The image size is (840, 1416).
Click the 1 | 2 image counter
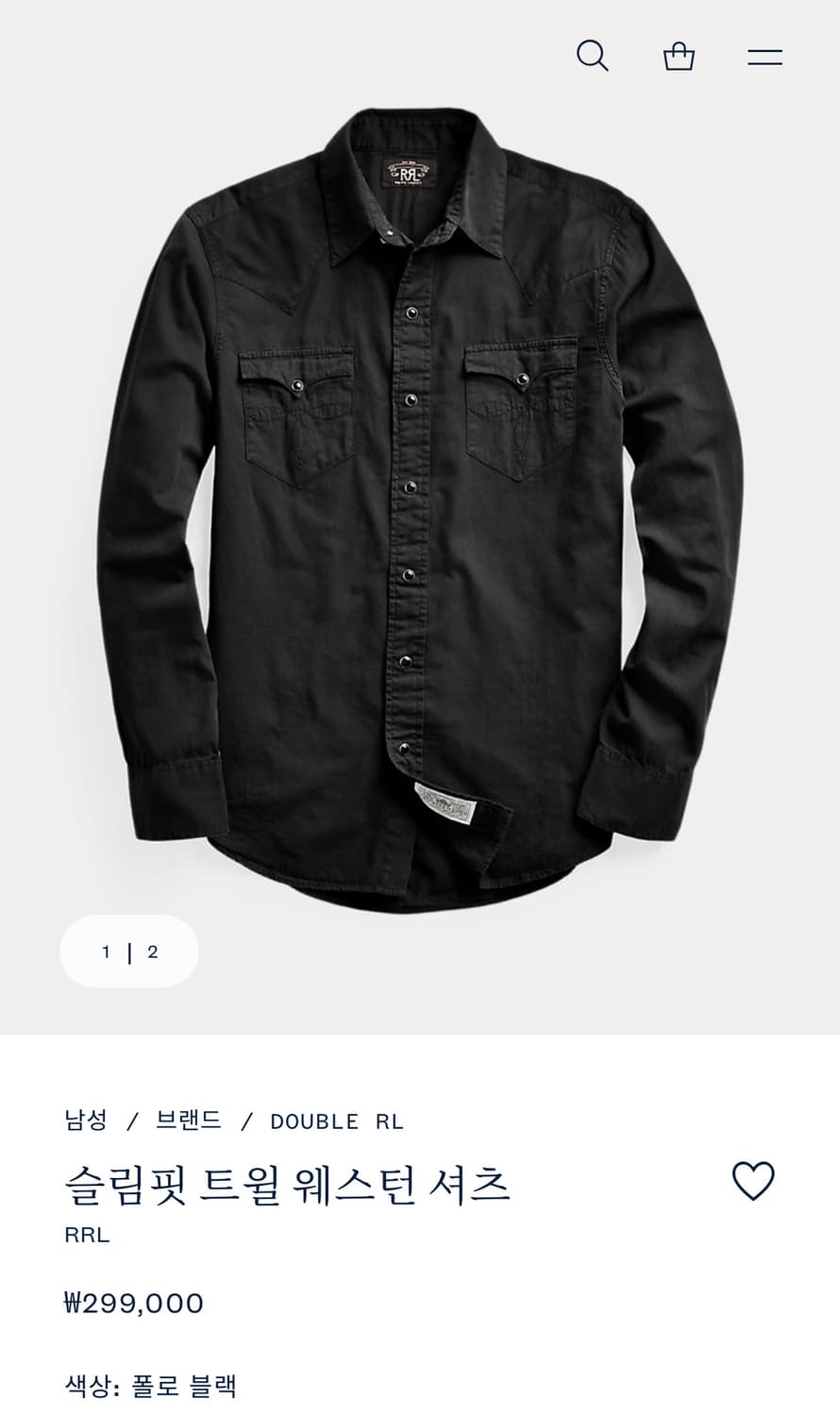(129, 952)
